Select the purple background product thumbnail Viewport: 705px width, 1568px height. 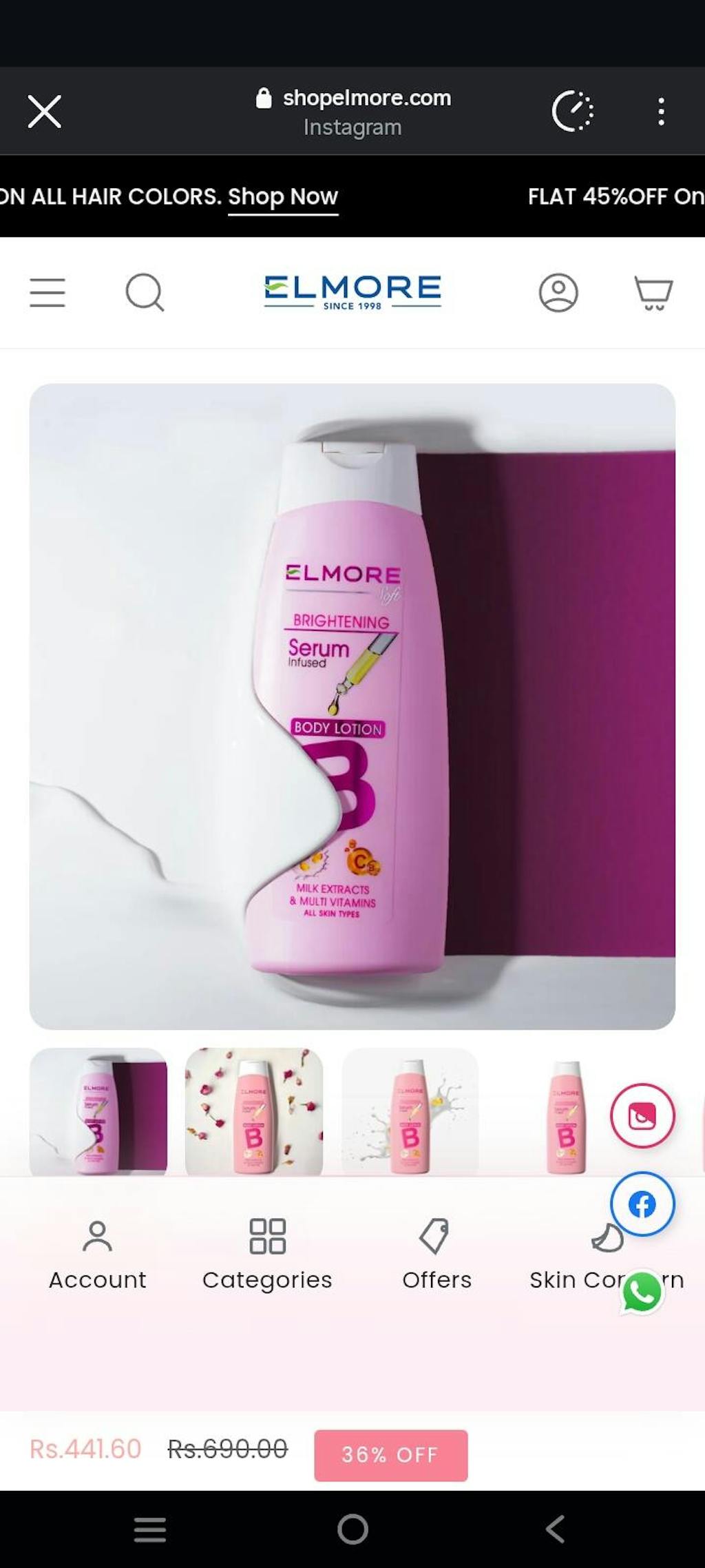98,1111
